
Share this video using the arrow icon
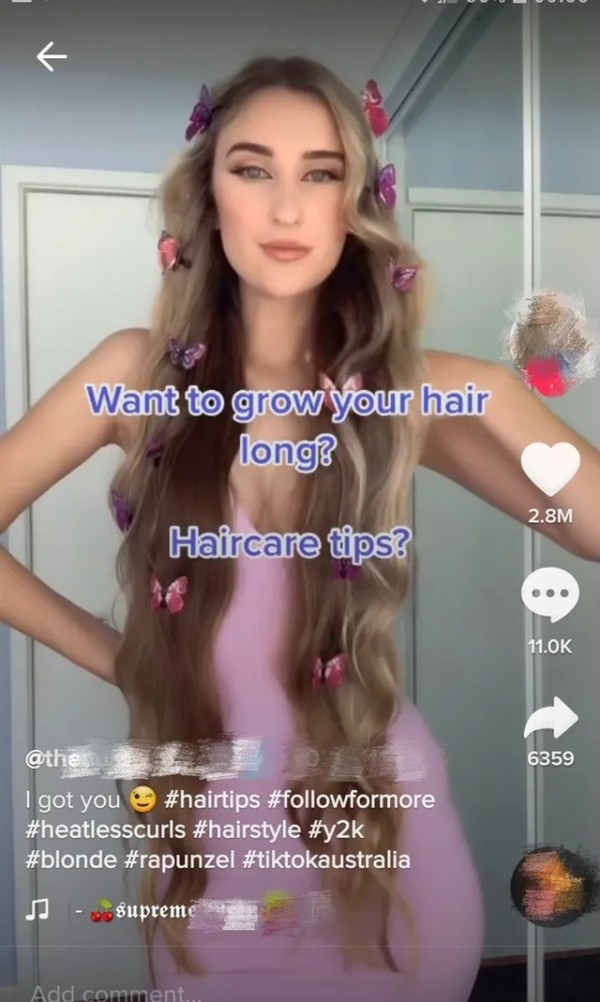(551, 718)
